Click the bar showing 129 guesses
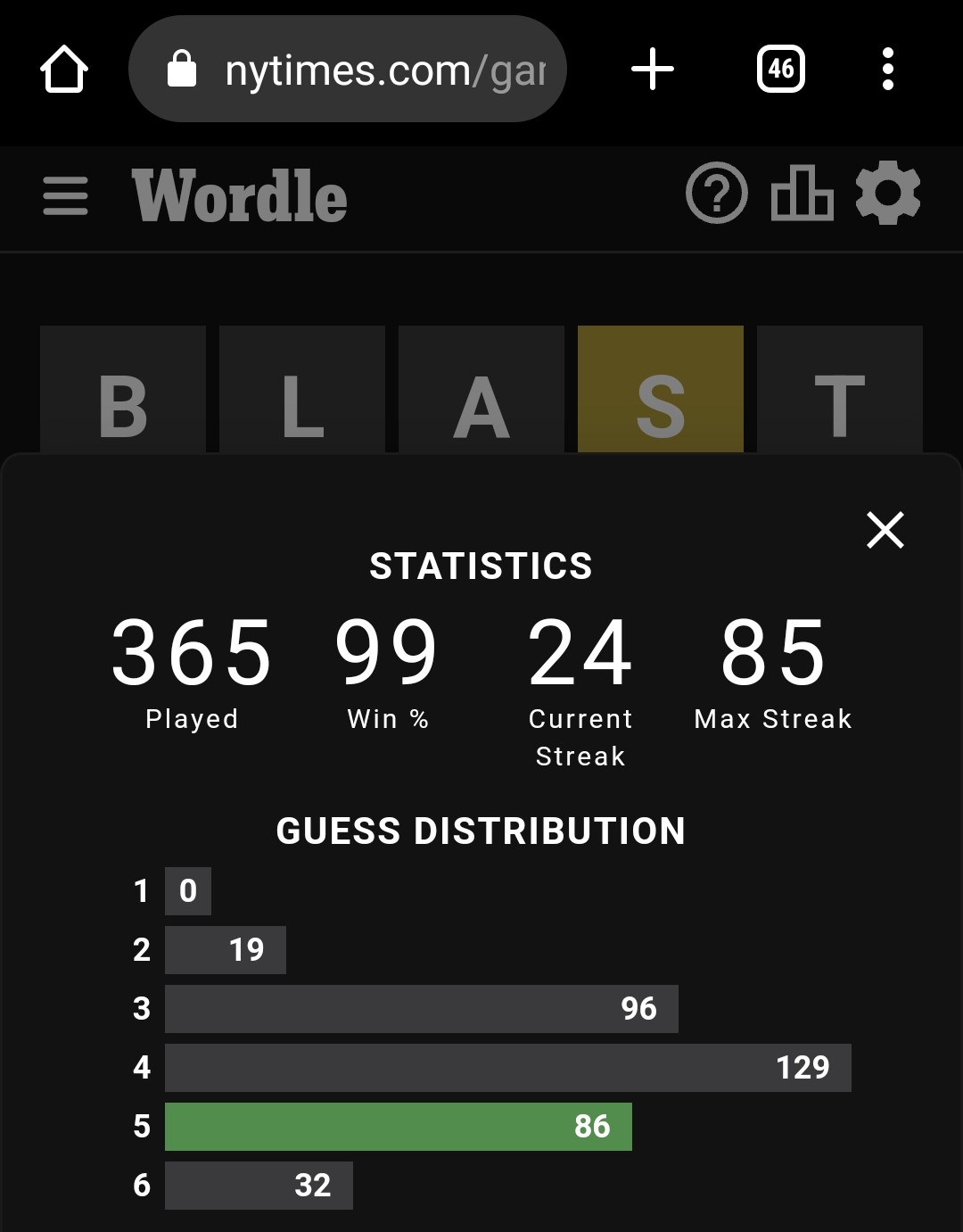The width and height of the screenshot is (963, 1232). coord(508,1067)
